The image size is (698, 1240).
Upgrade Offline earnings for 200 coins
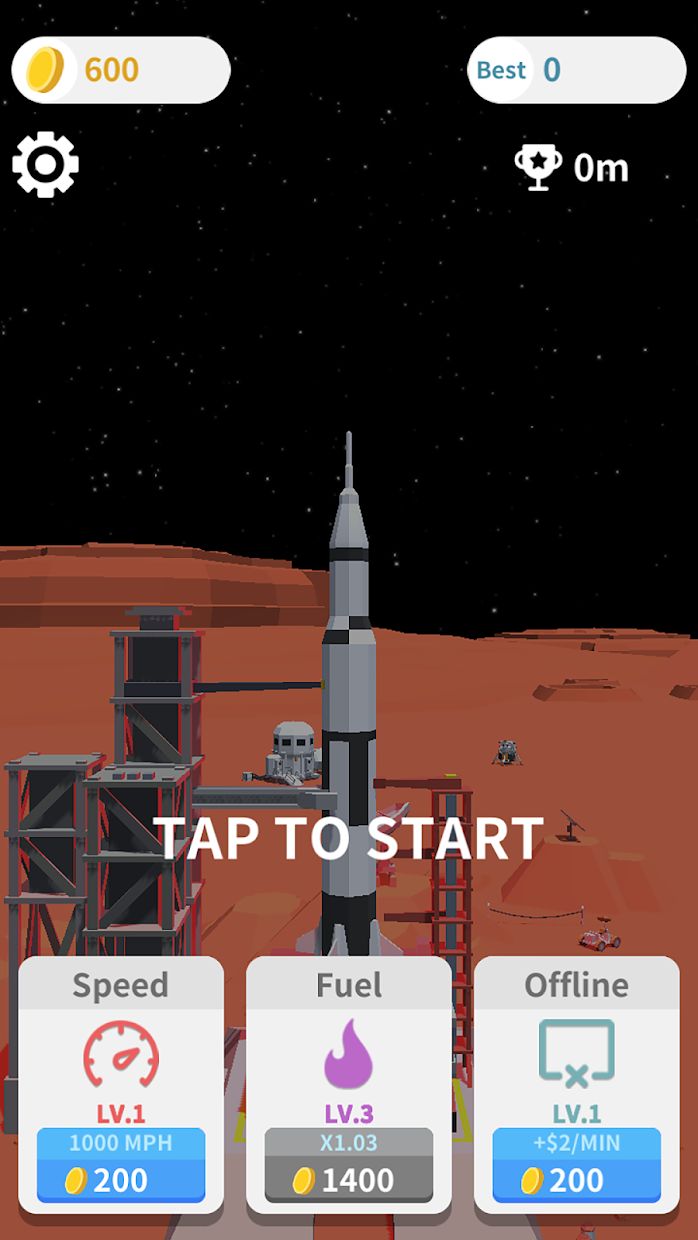tap(576, 1165)
